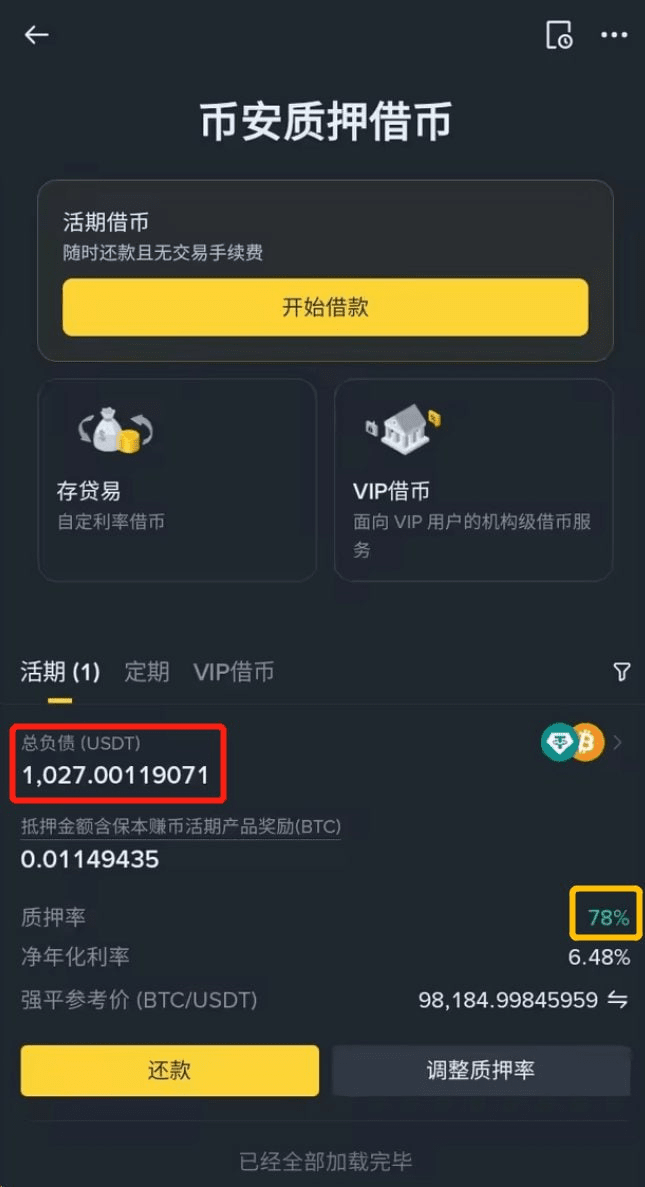
Task: Tap 还款 to repay the loan
Action: (x=169, y=1070)
